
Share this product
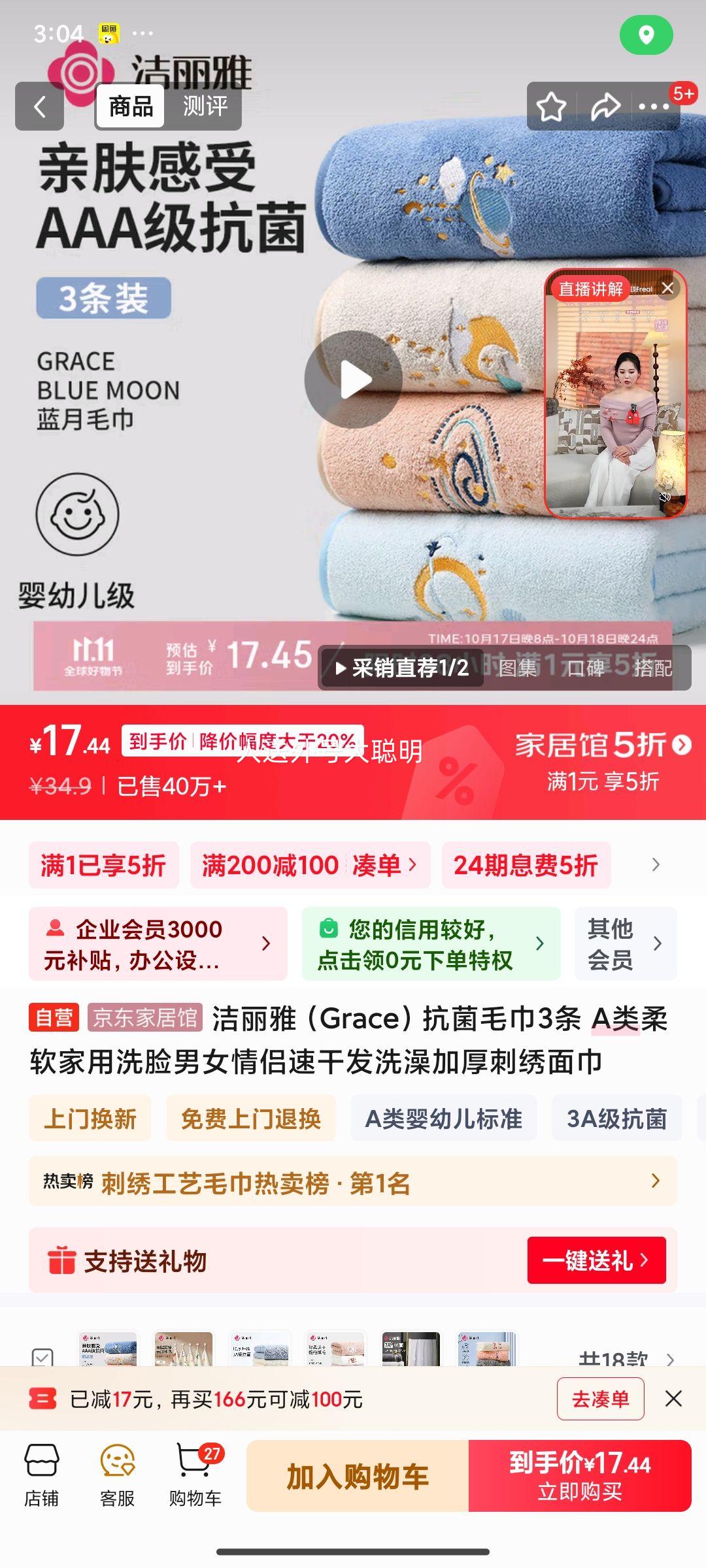pyautogui.click(x=605, y=106)
